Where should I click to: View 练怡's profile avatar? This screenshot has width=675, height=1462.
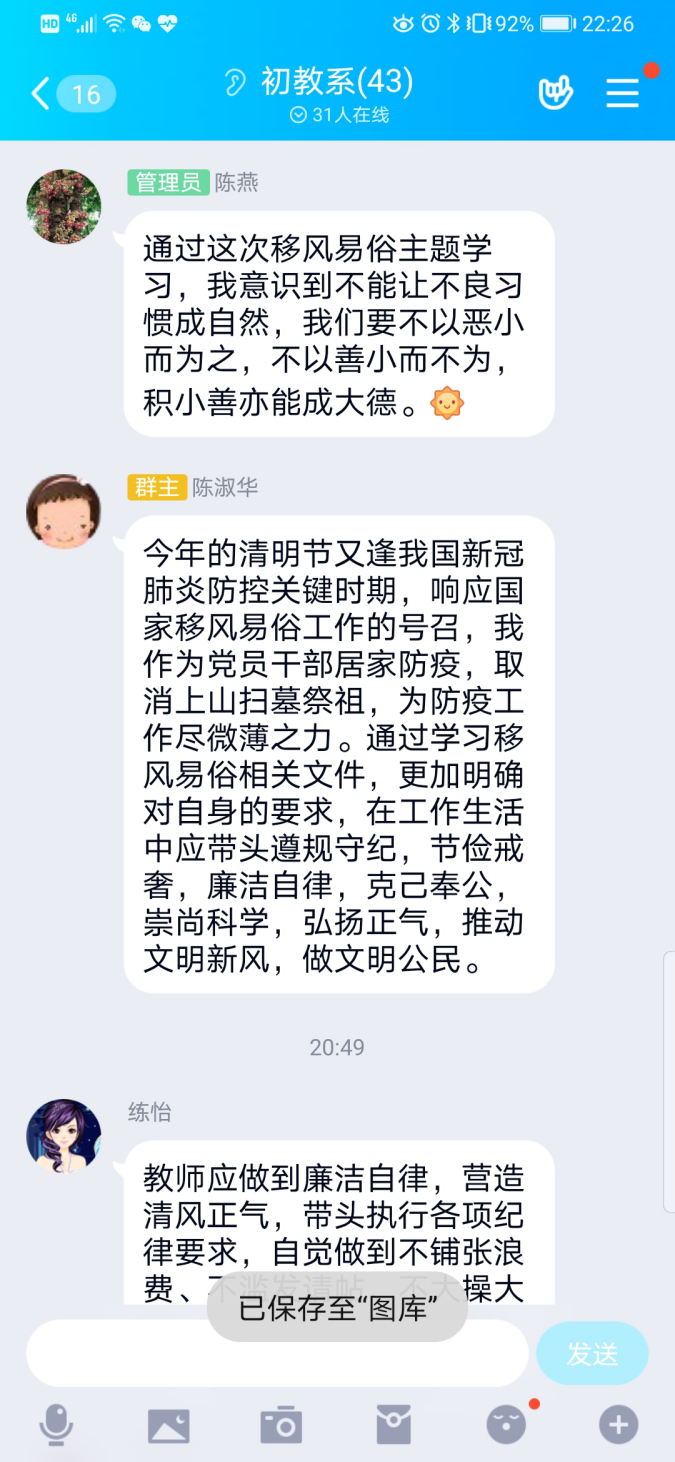64,1136
